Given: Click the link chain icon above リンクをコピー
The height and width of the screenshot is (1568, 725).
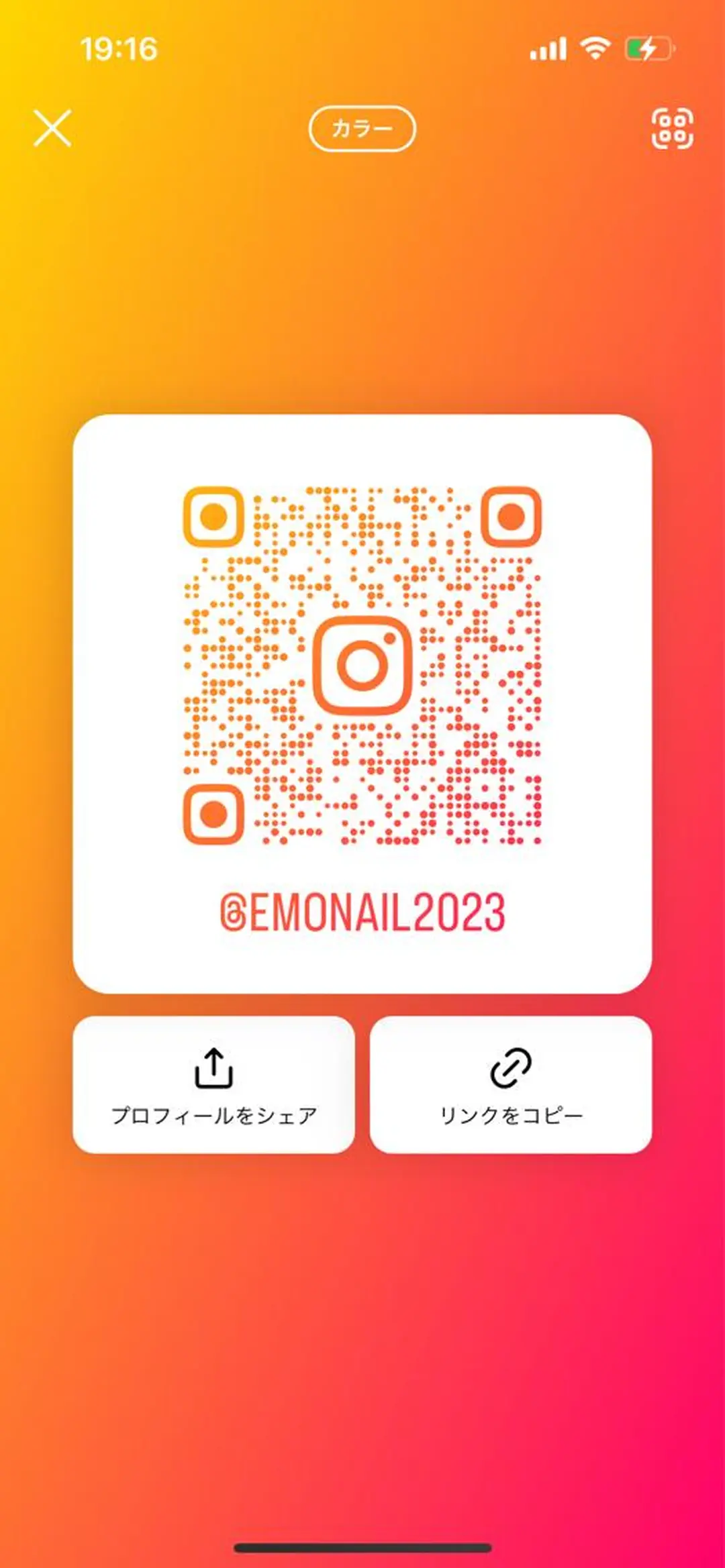Looking at the screenshot, I should [x=510, y=1067].
